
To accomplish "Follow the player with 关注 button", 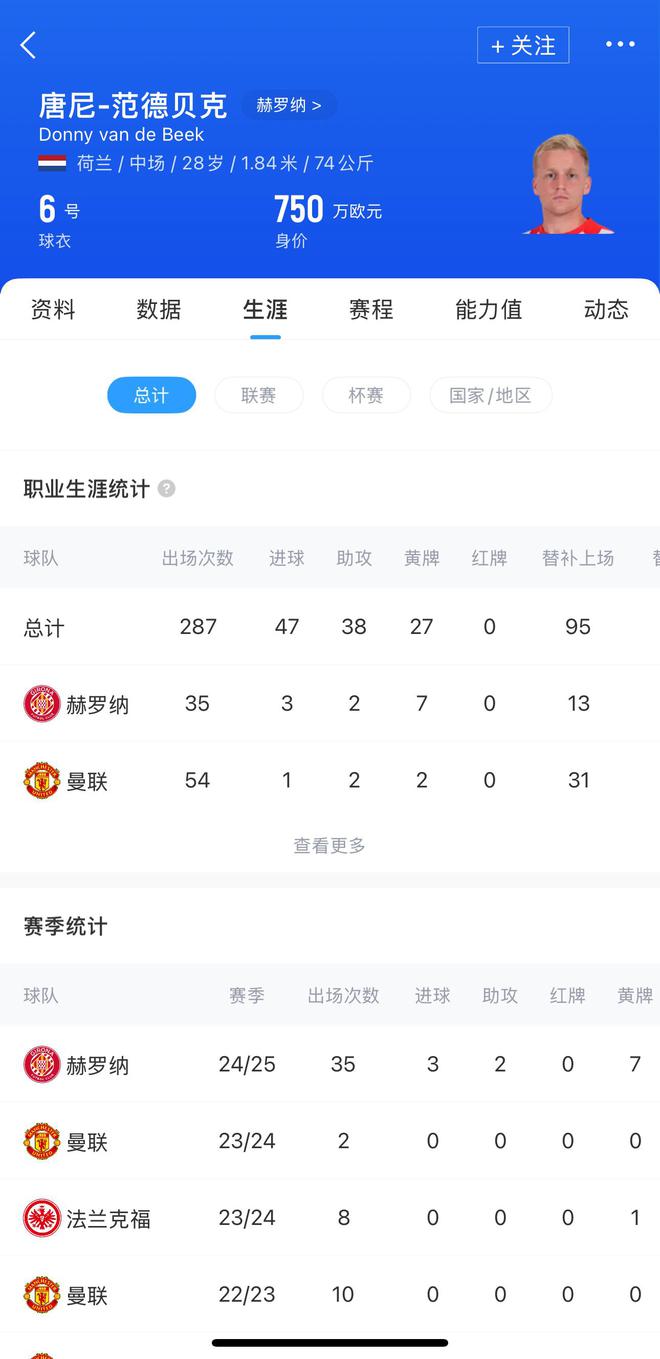I will 523,46.
